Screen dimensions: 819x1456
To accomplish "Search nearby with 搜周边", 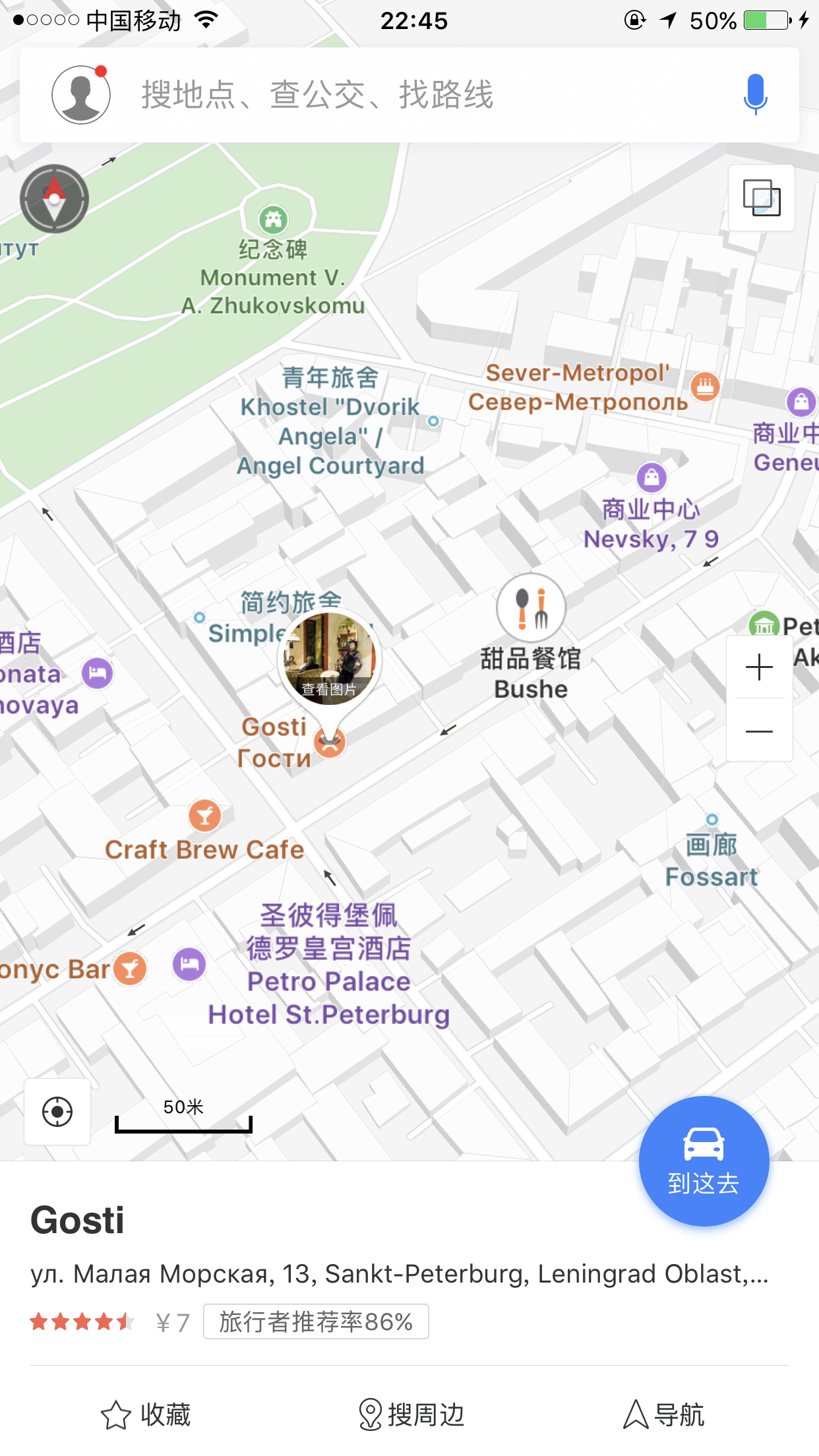I will tap(411, 1415).
